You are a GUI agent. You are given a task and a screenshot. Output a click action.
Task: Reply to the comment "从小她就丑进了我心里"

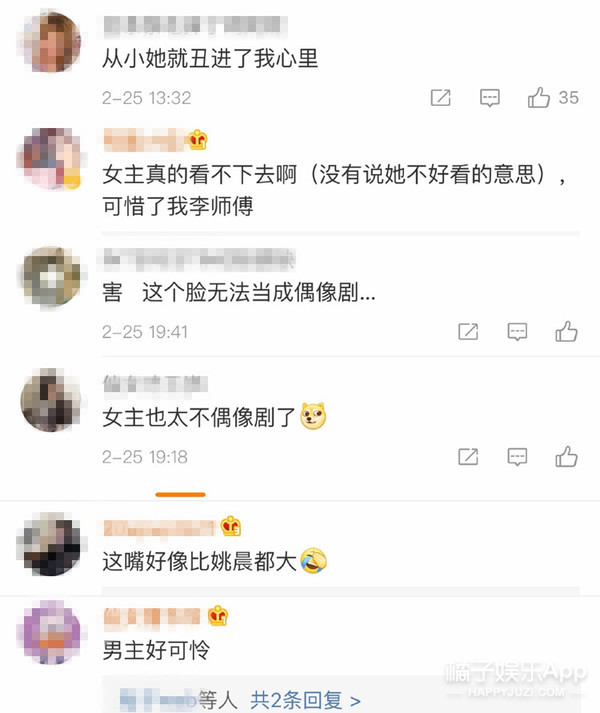(x=489, y=97)
